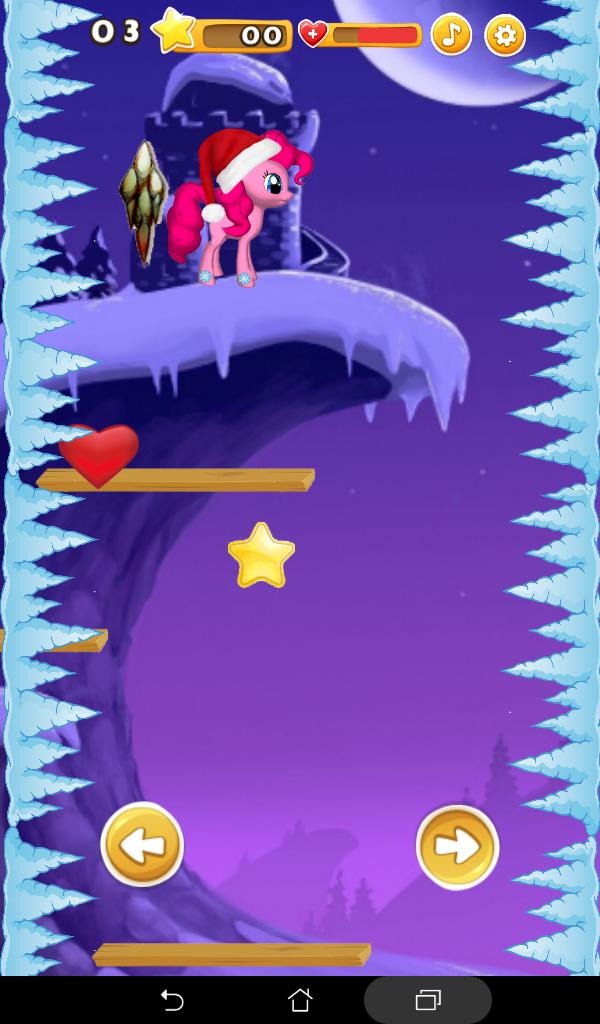Open the recent apps view

pos(428,1000)
